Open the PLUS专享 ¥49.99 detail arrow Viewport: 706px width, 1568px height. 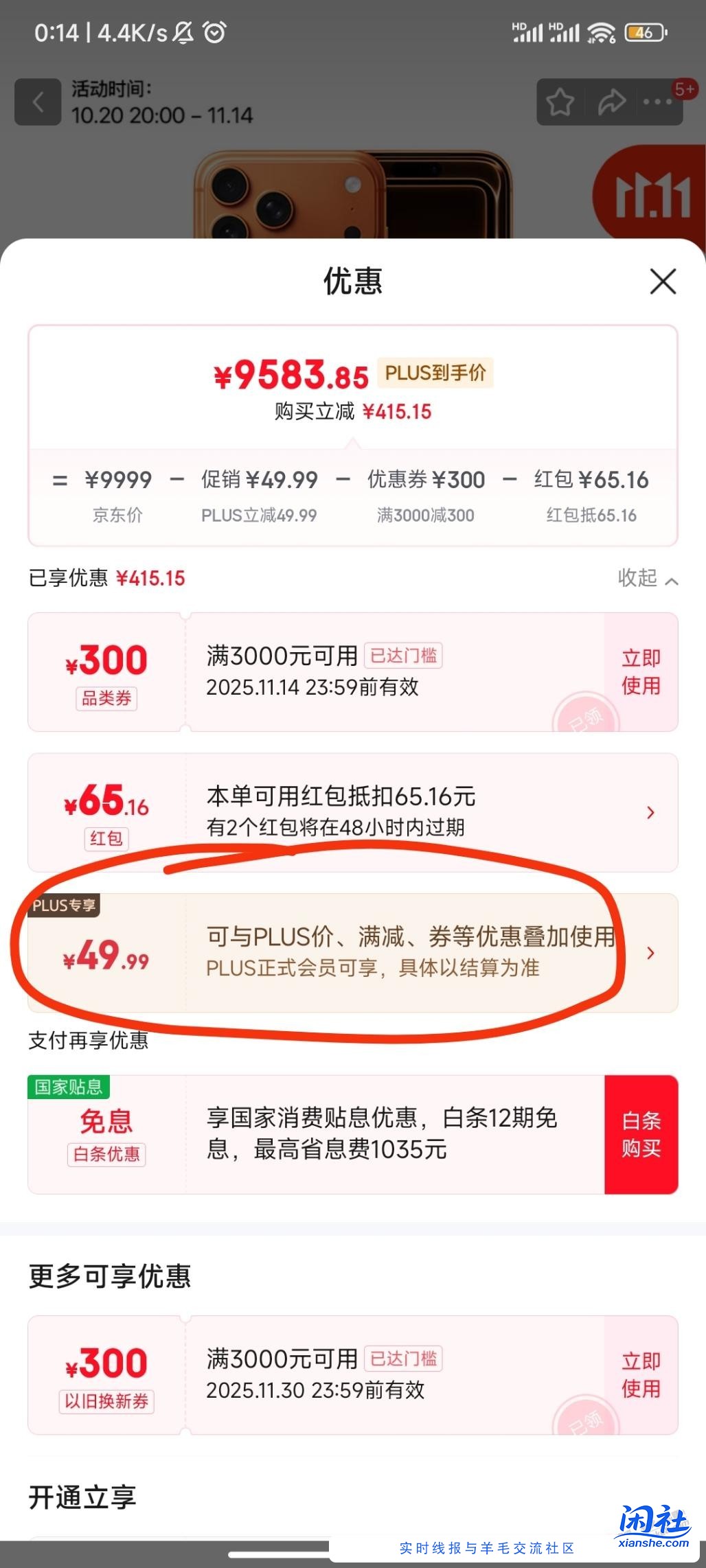point(650,953)
